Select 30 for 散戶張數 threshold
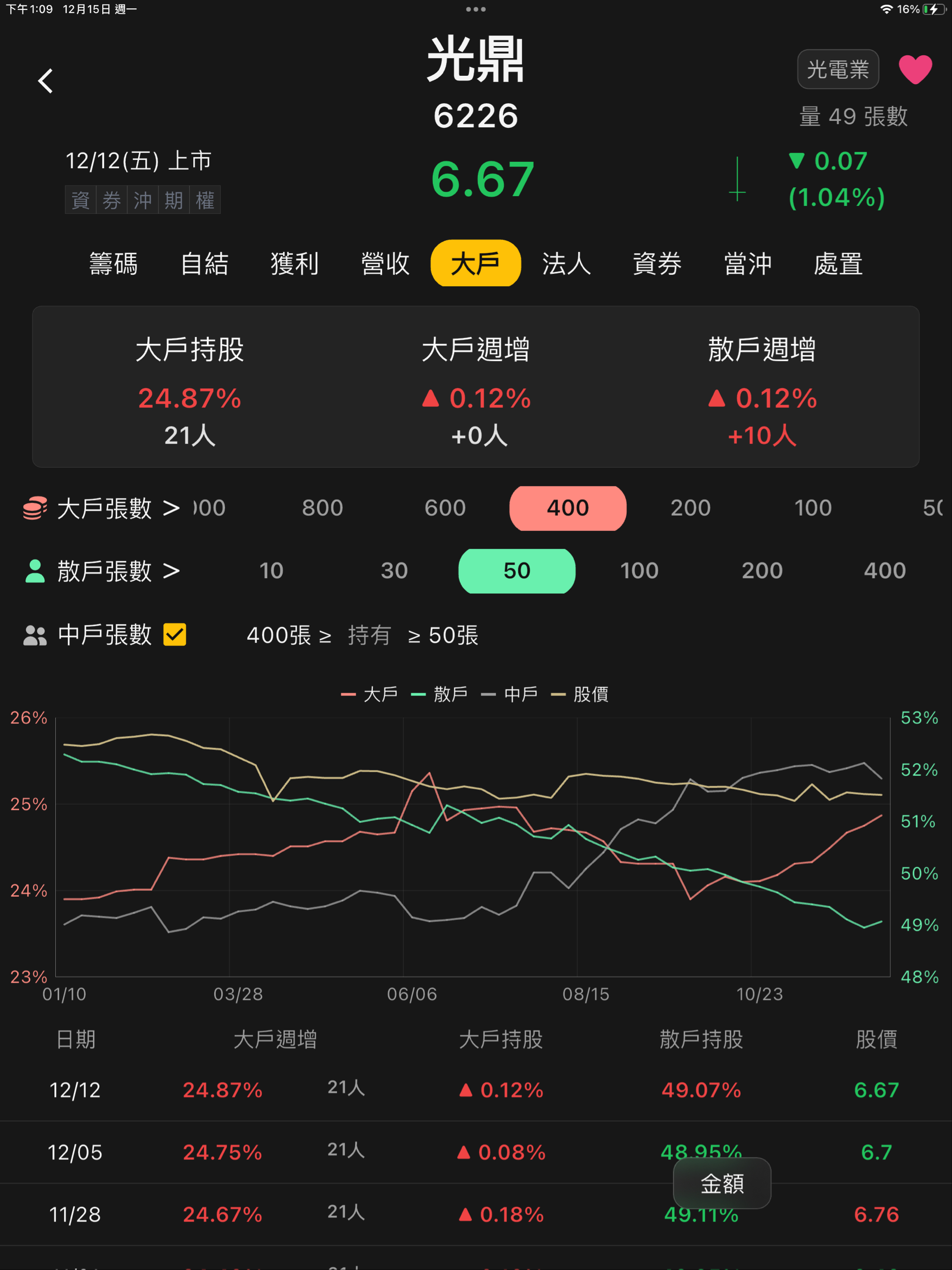 point(394,571)
